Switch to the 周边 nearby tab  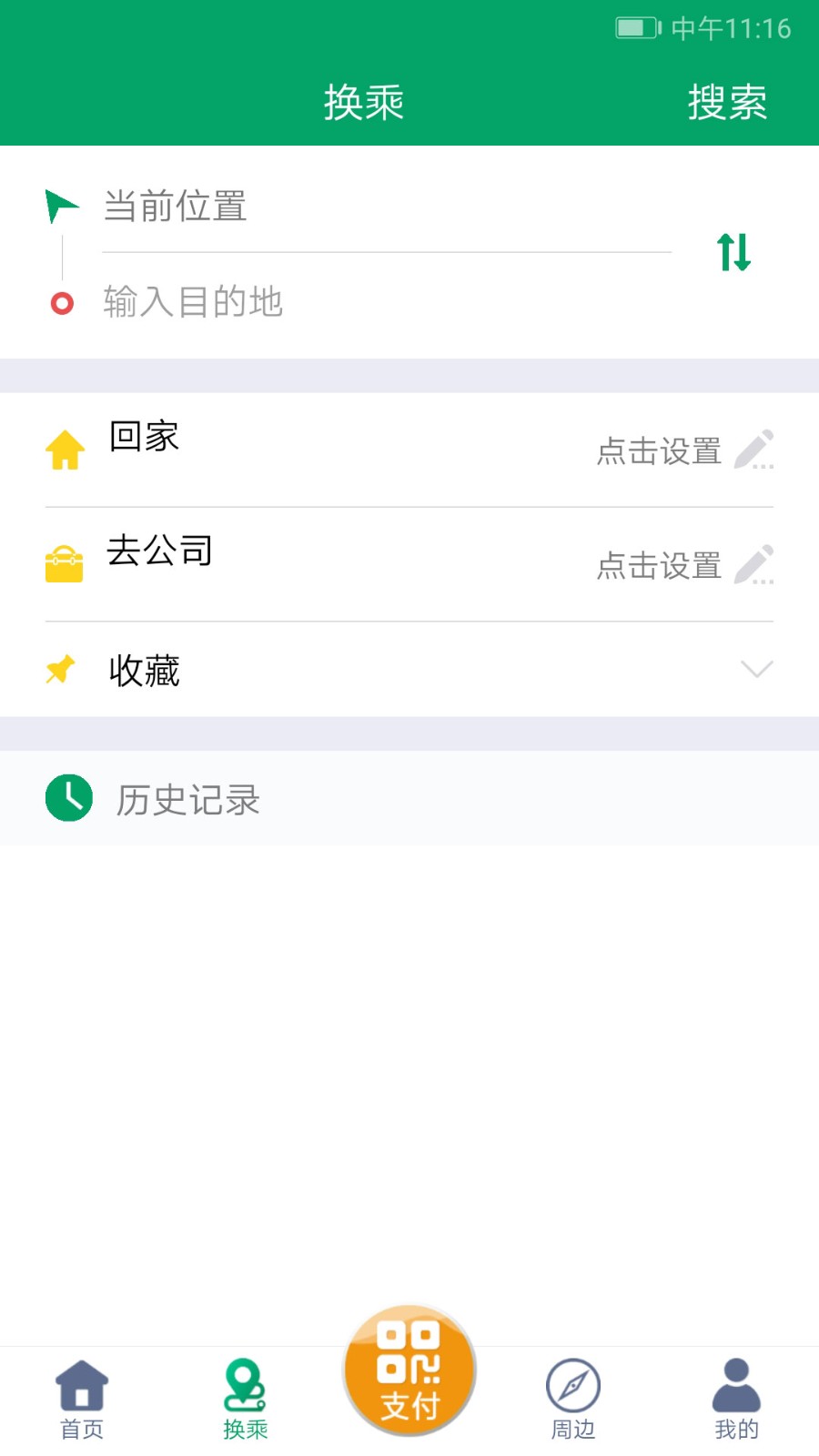click(573, 1400)
